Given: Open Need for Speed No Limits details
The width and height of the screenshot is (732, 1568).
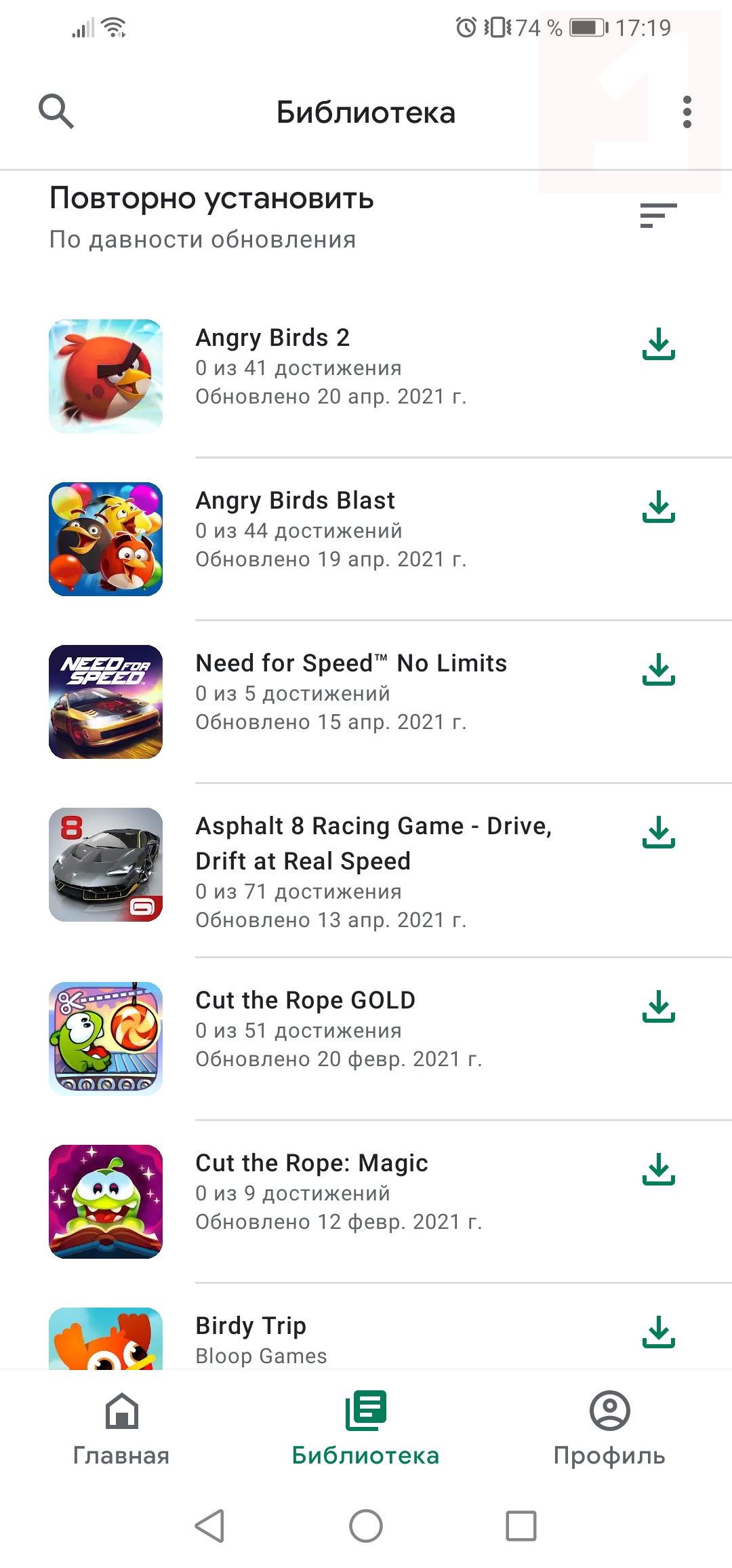Looking at the screenshot, I should [x=350, y=692].
